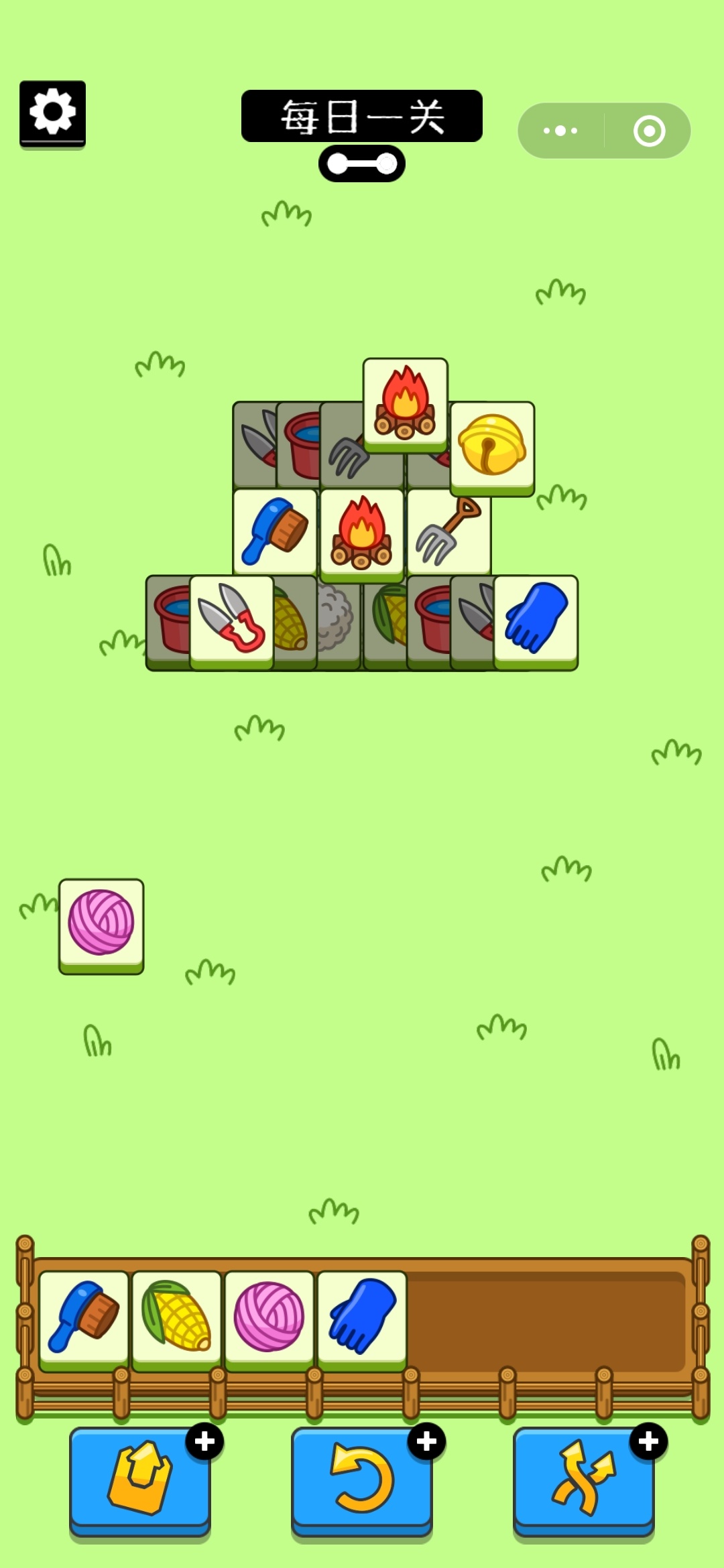Select the blue brush tile on the board
This screenshot has width=724, height=1568.
click(275, 531)
